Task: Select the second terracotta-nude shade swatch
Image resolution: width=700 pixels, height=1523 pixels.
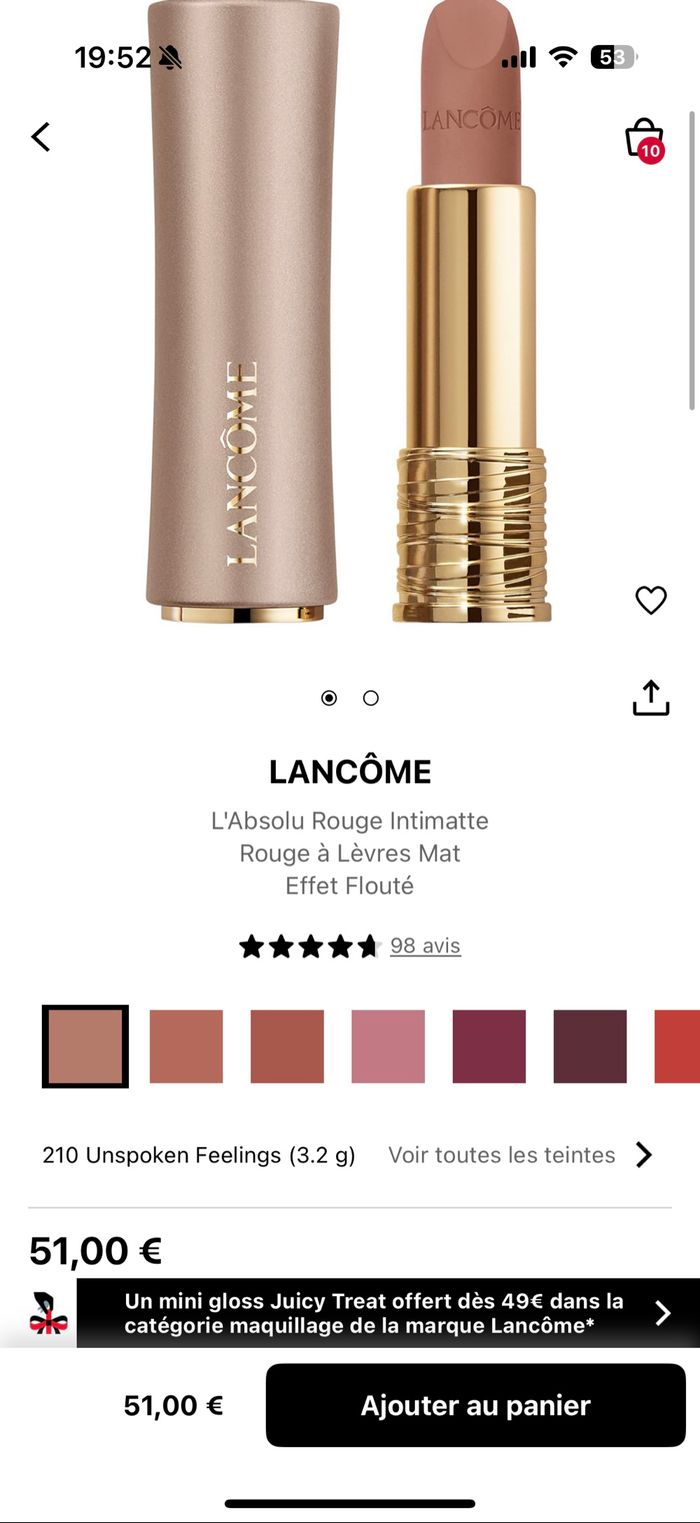Action: click(x=186, y=1046)
